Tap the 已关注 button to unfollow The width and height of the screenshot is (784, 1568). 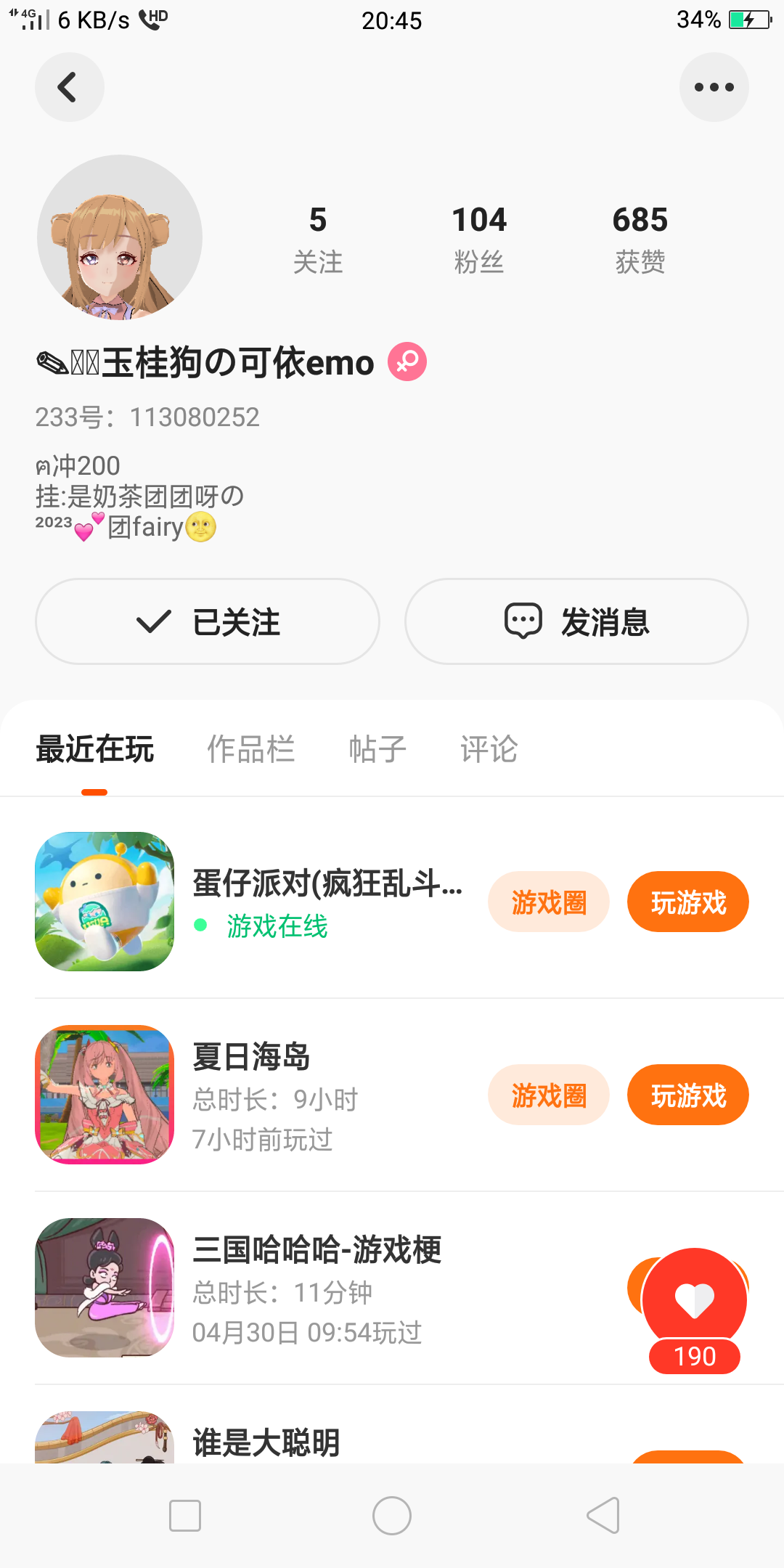pyautogui.click(x=208, y=621)
